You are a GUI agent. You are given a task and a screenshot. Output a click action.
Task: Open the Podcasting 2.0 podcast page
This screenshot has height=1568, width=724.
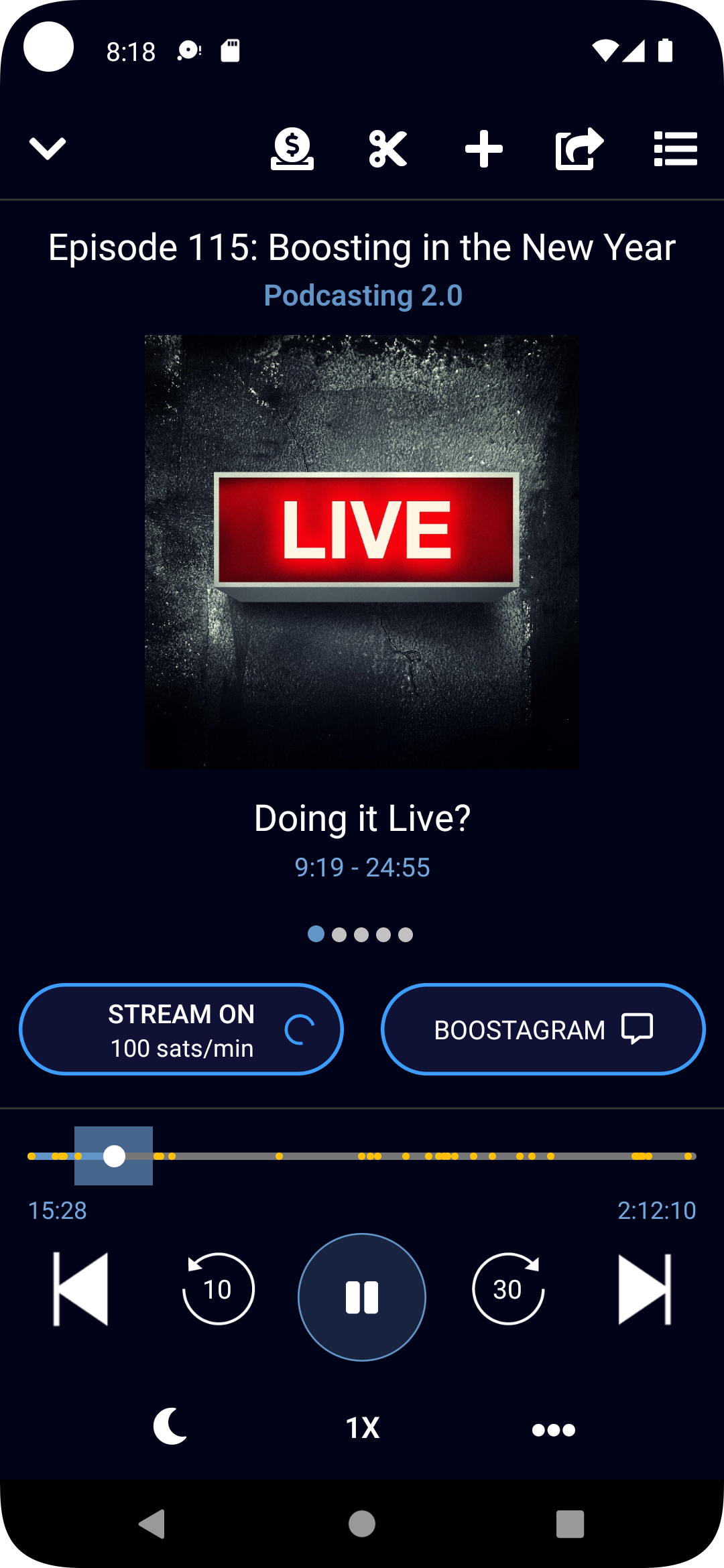(363, 296)
